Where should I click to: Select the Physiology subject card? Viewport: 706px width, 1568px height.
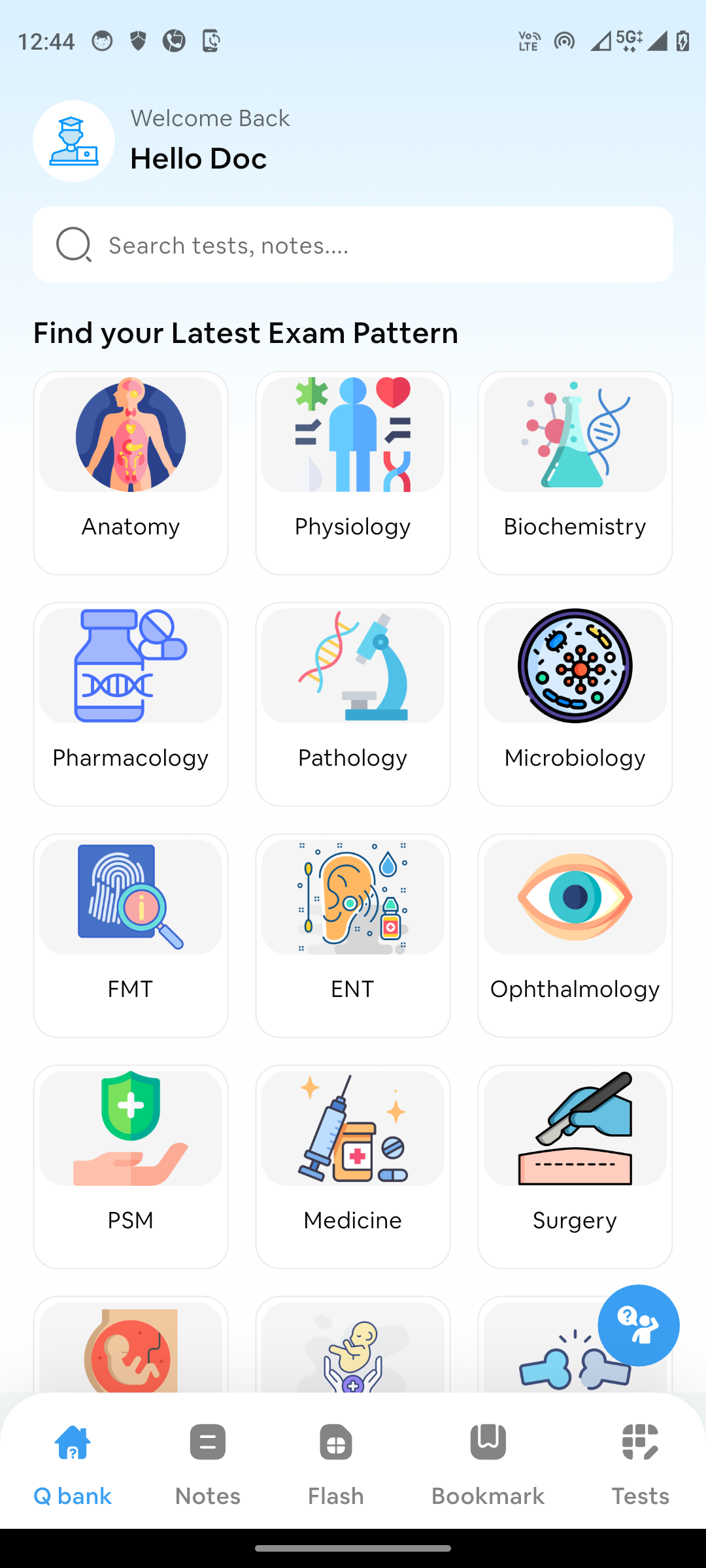coord(353,473)
